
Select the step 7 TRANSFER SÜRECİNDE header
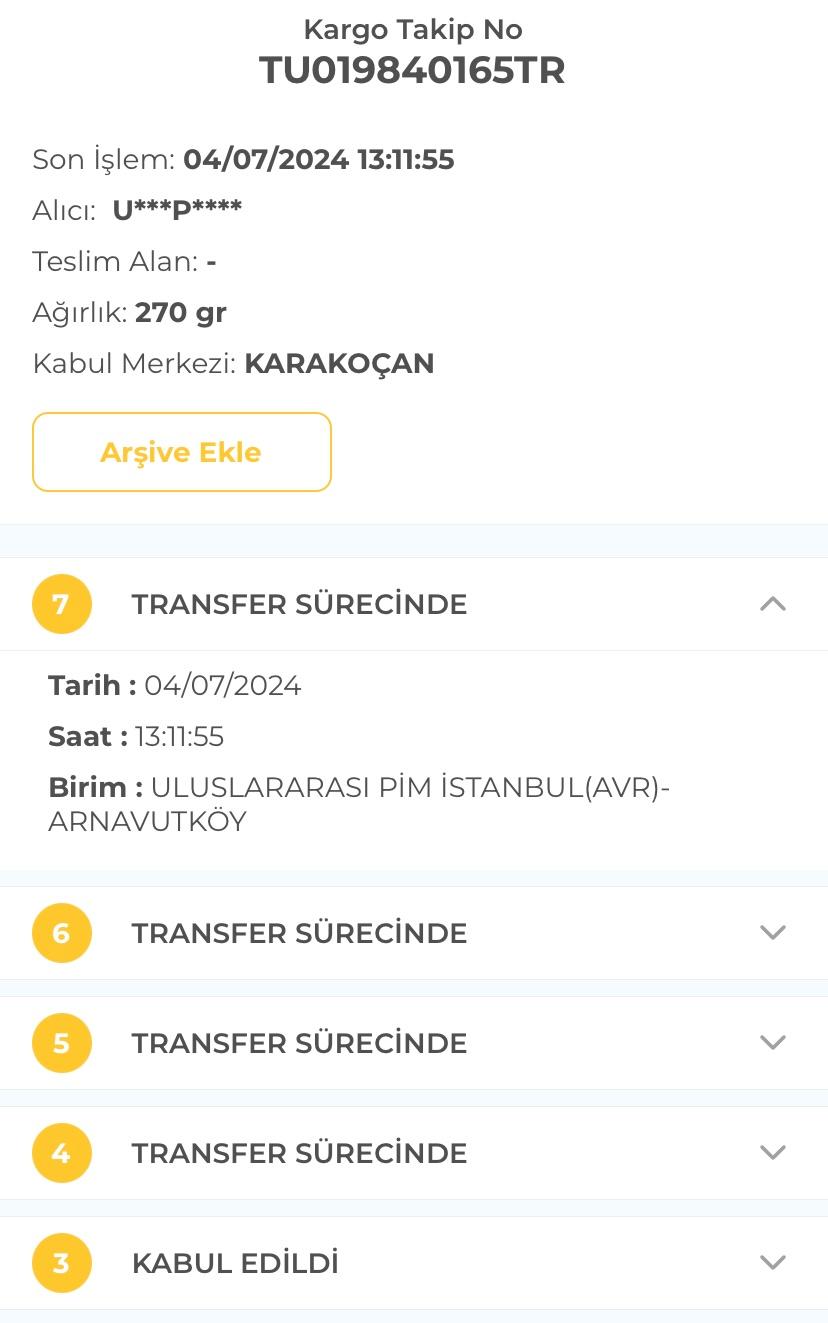pyautogui.click(x=300, y=604)
